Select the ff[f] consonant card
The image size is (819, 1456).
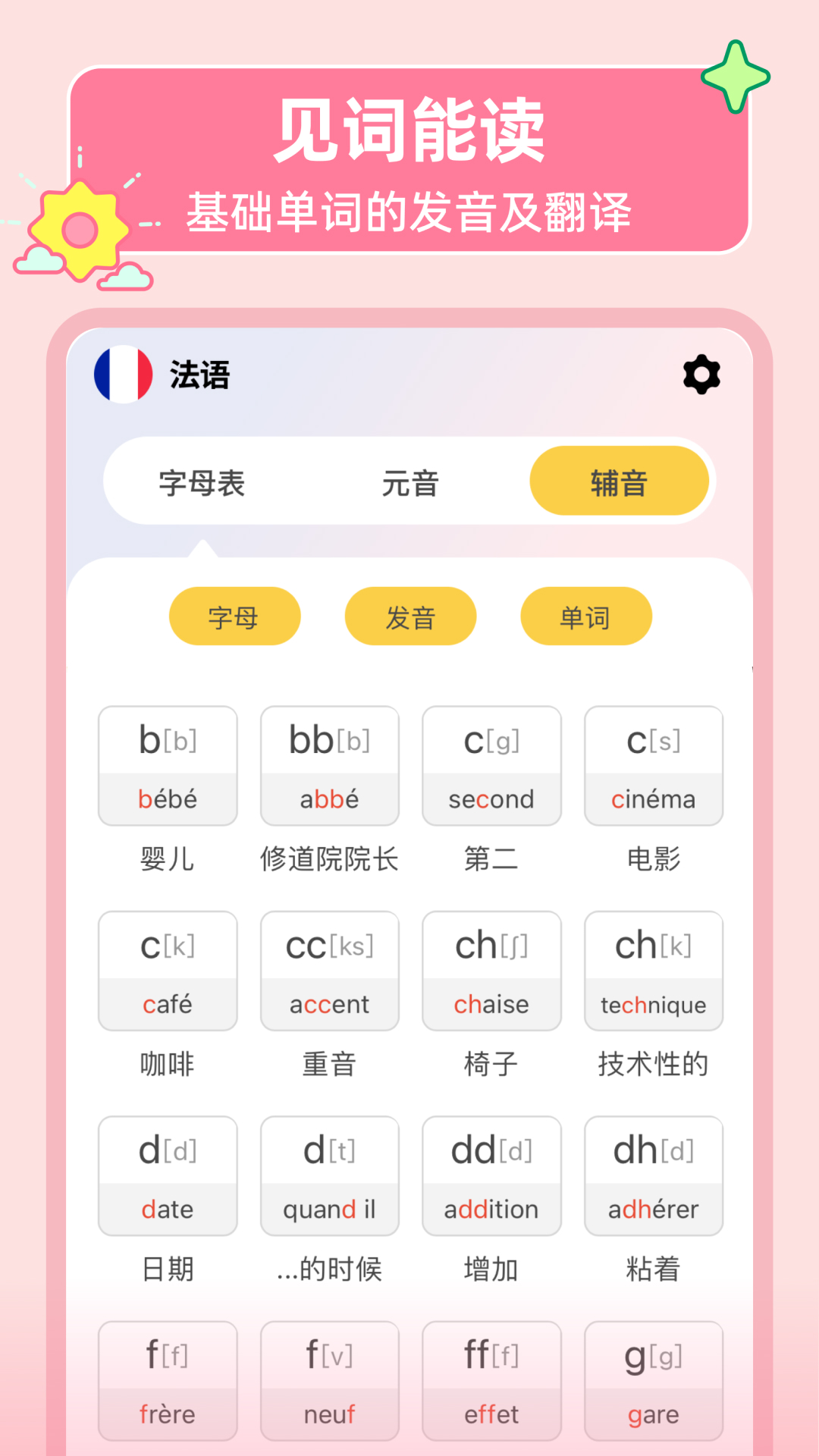(491, 1380)
